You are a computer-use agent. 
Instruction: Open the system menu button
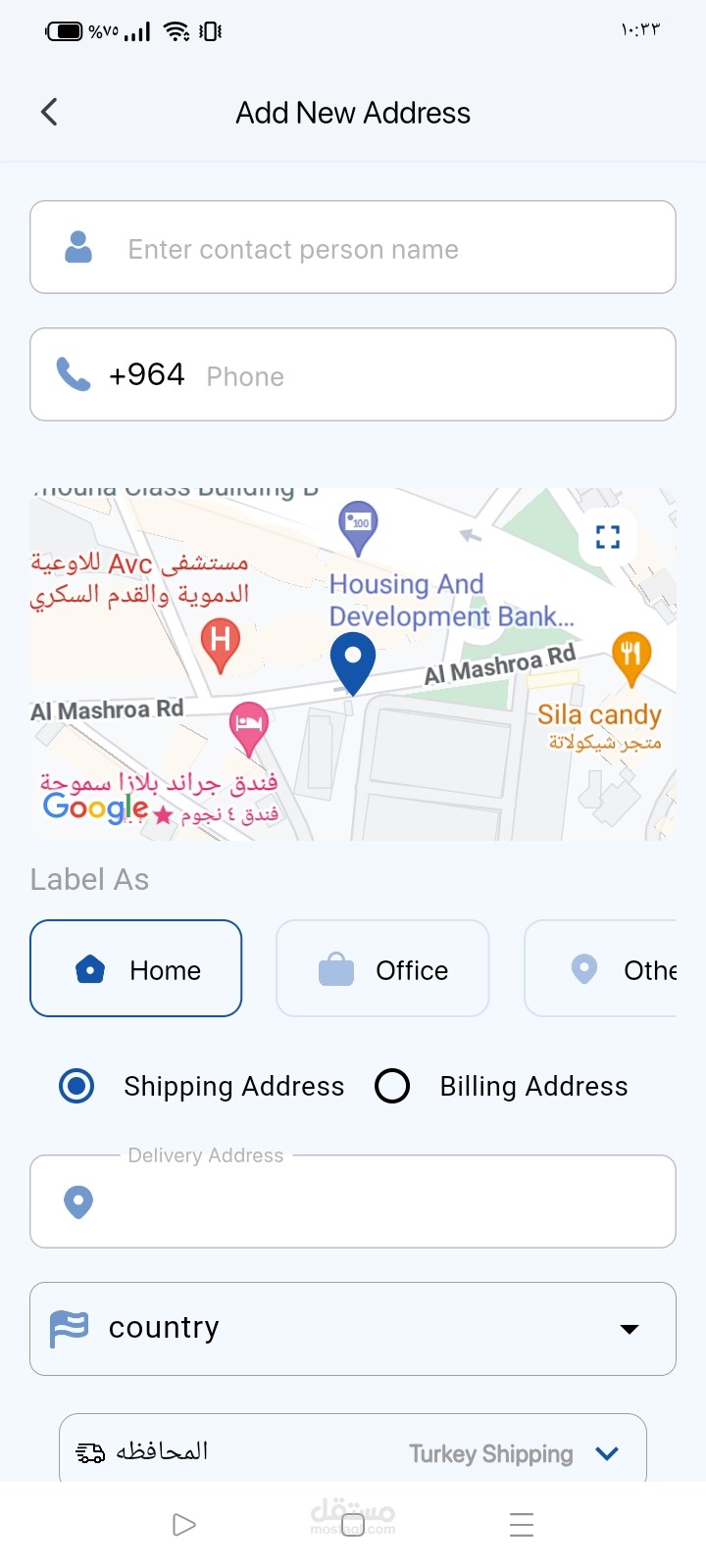522,1525
